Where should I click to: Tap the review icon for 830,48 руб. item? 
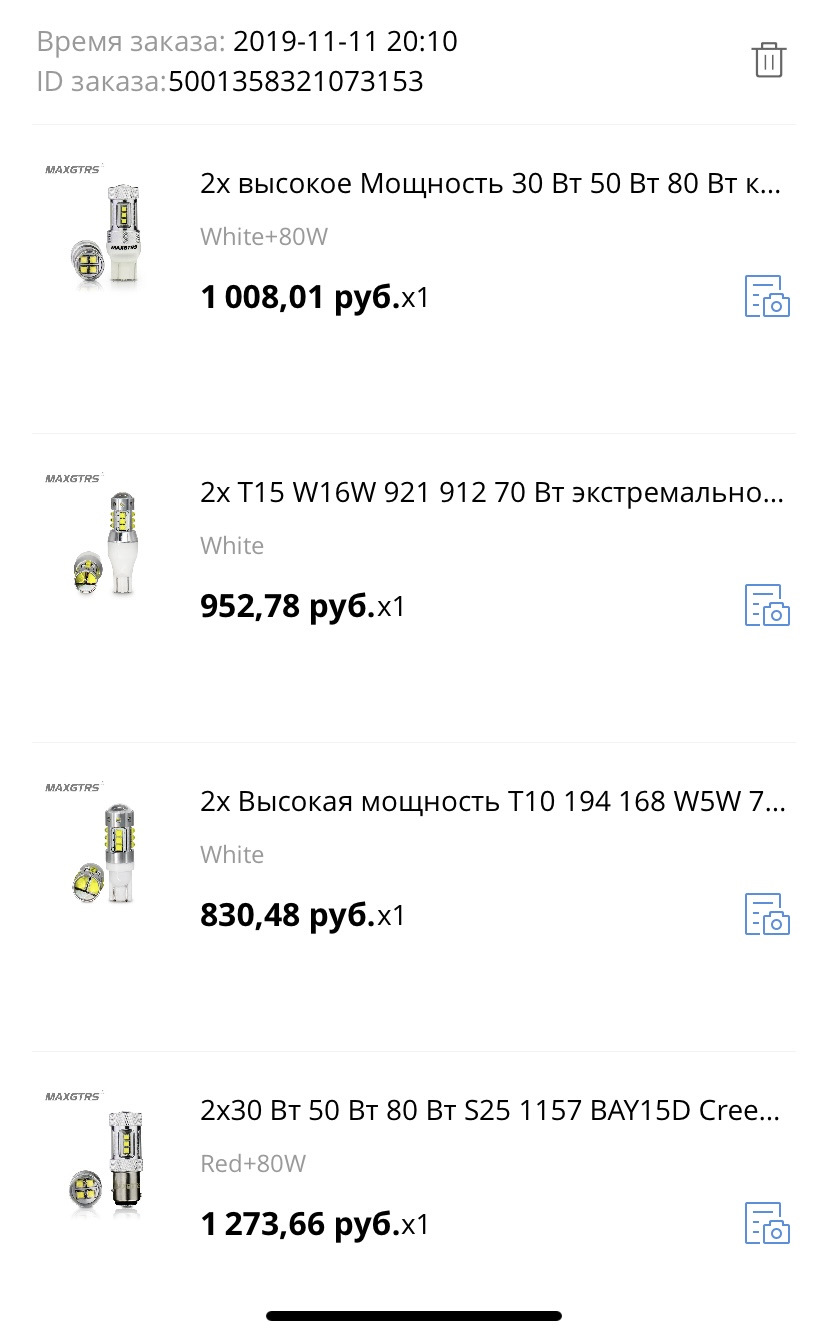(x=767, y=915)
